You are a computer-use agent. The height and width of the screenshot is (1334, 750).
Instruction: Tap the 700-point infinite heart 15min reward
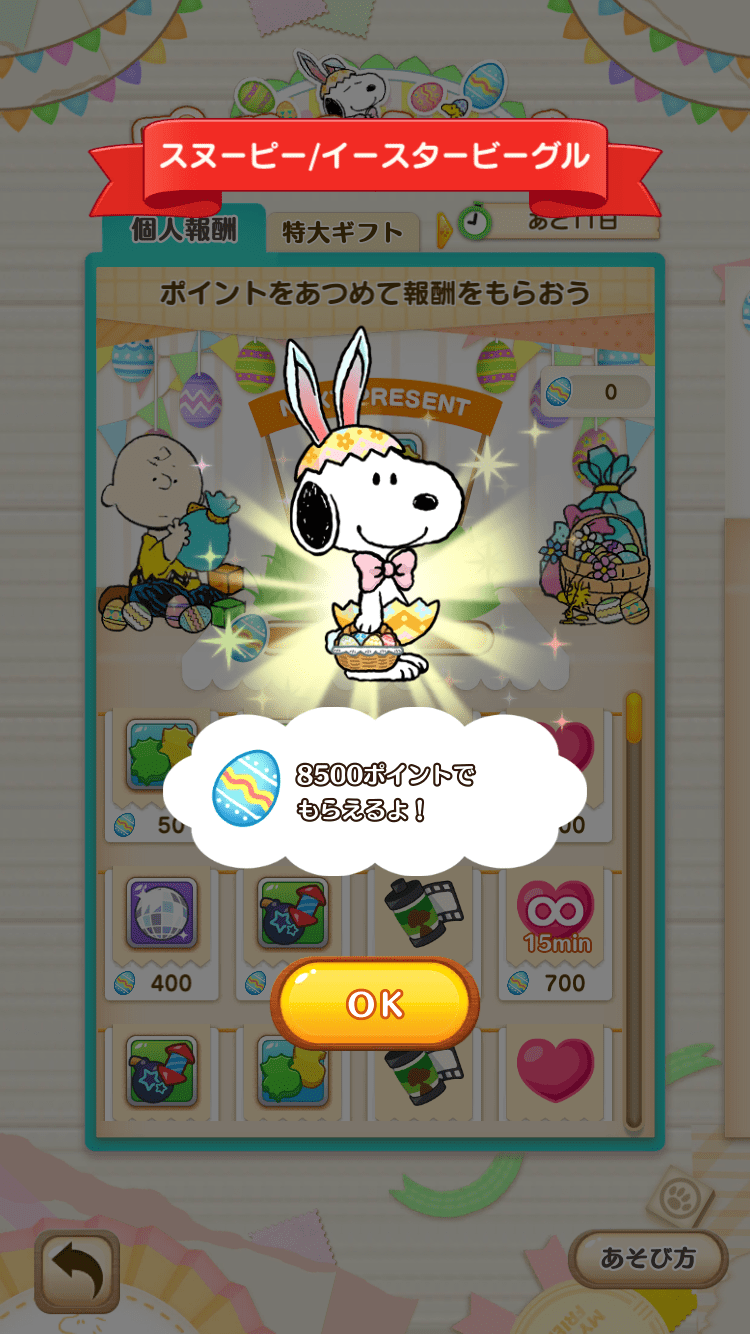coord(555,932)
